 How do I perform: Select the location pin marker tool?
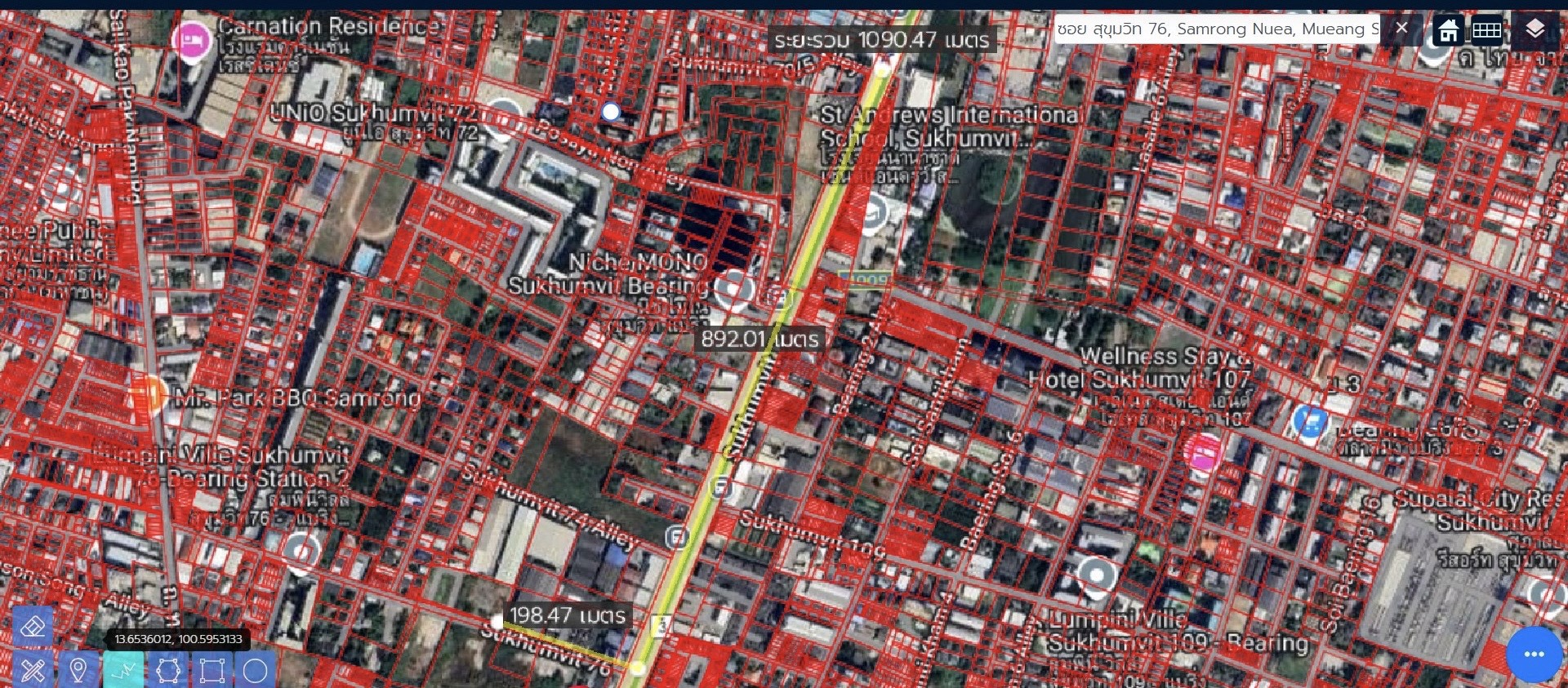[x=78, y=671]
